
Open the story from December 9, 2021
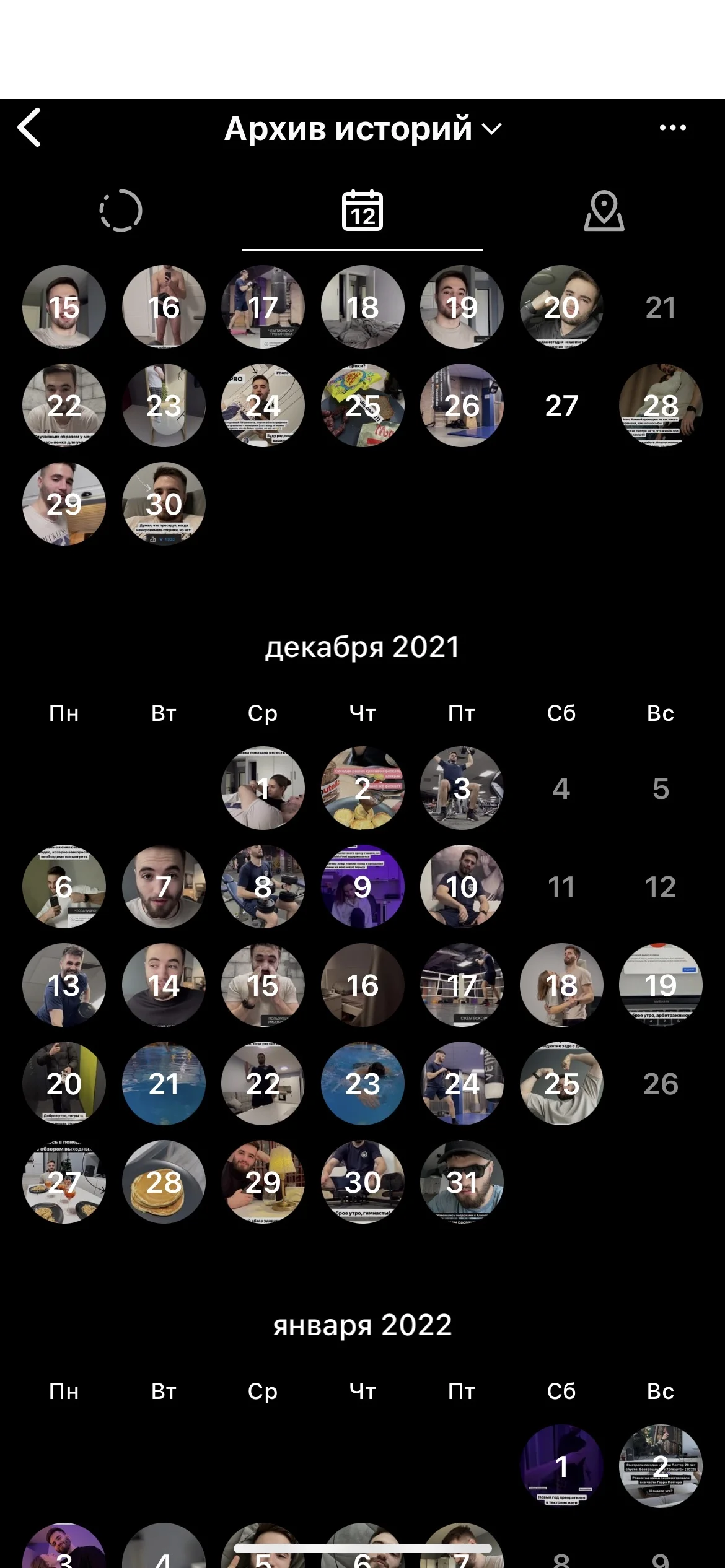click(x=362, y=886)
